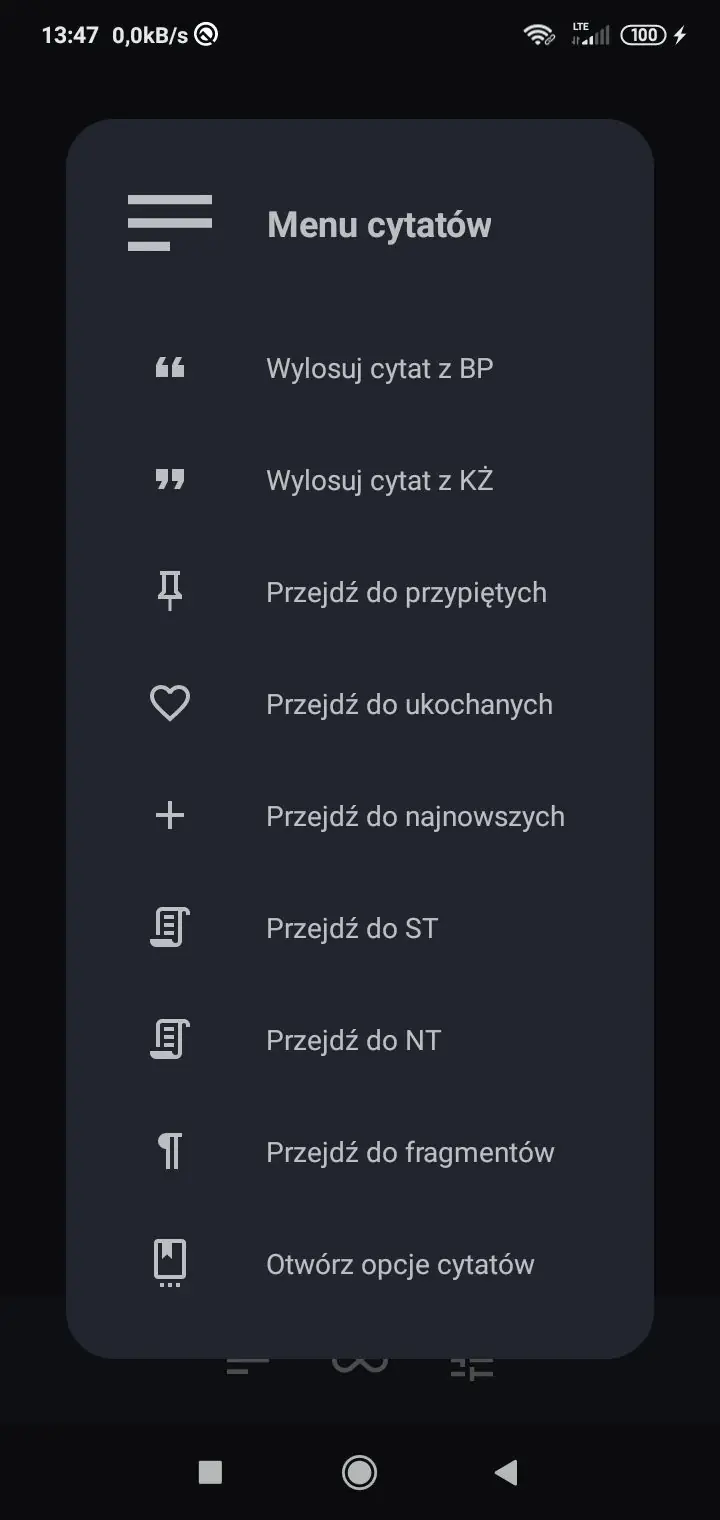
Task: Tap the plus icon beside Przejdź do najnowszych
Action: [170, 815]
